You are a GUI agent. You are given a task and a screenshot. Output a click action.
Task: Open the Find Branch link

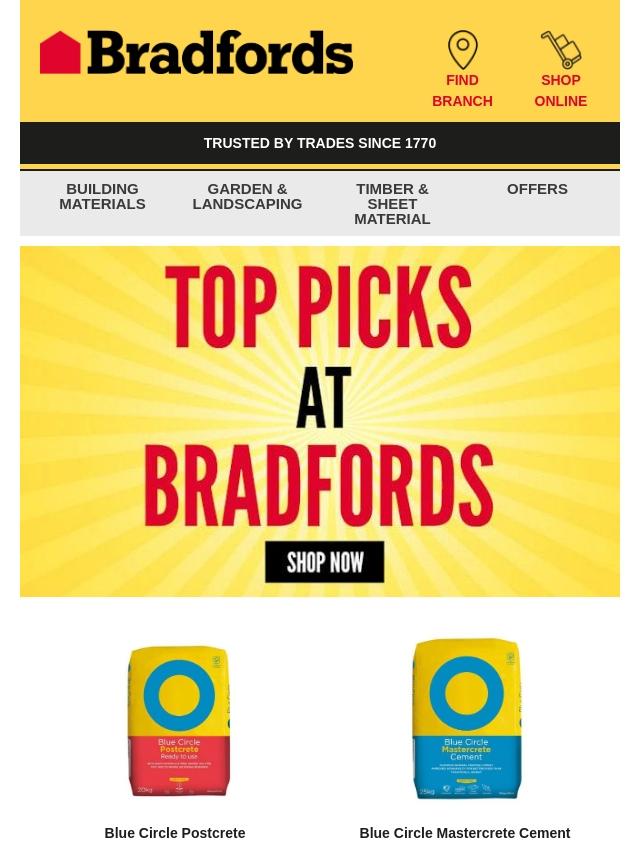point(462,70)
